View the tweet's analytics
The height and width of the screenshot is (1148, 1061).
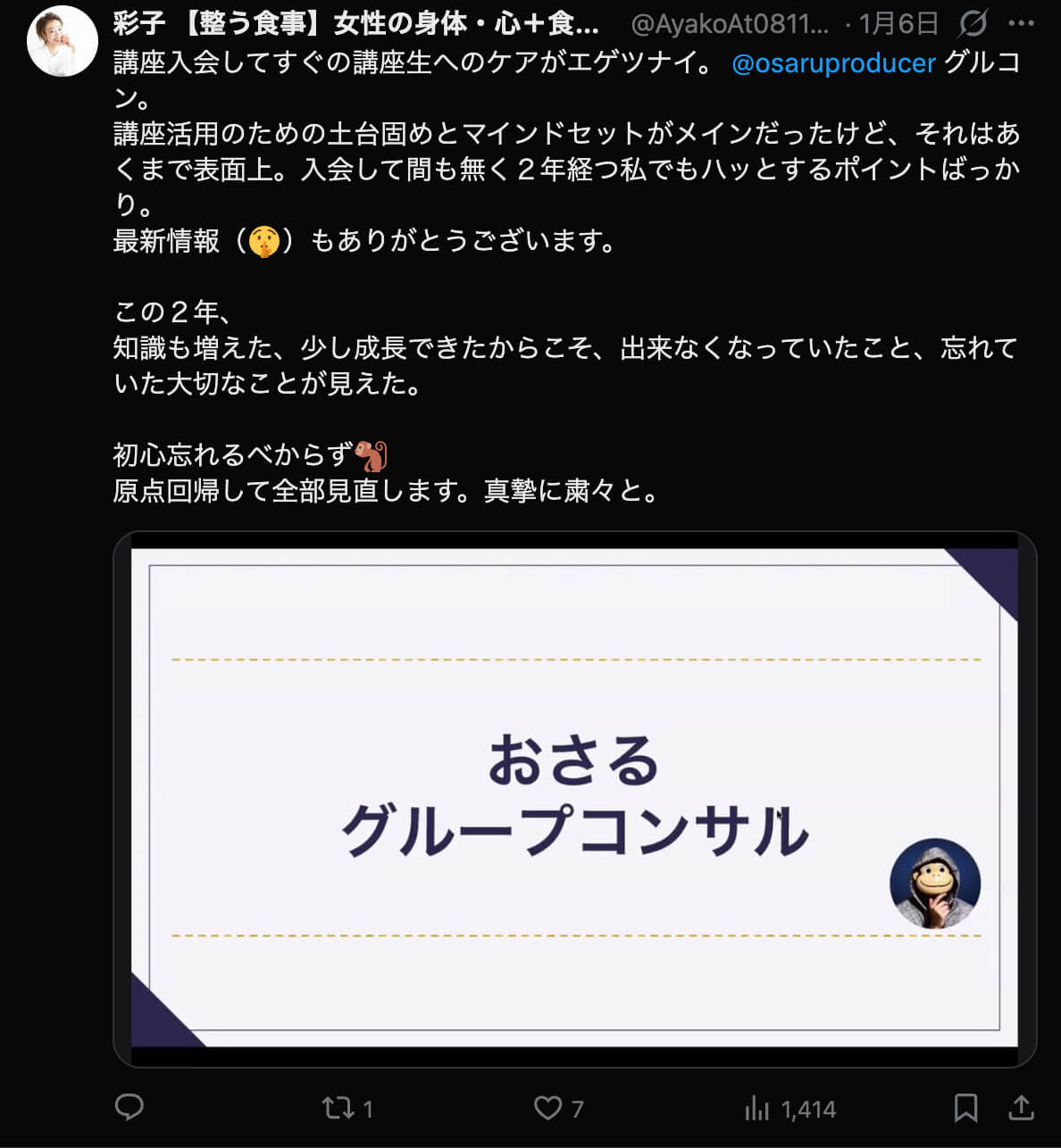pos(757,1109)
